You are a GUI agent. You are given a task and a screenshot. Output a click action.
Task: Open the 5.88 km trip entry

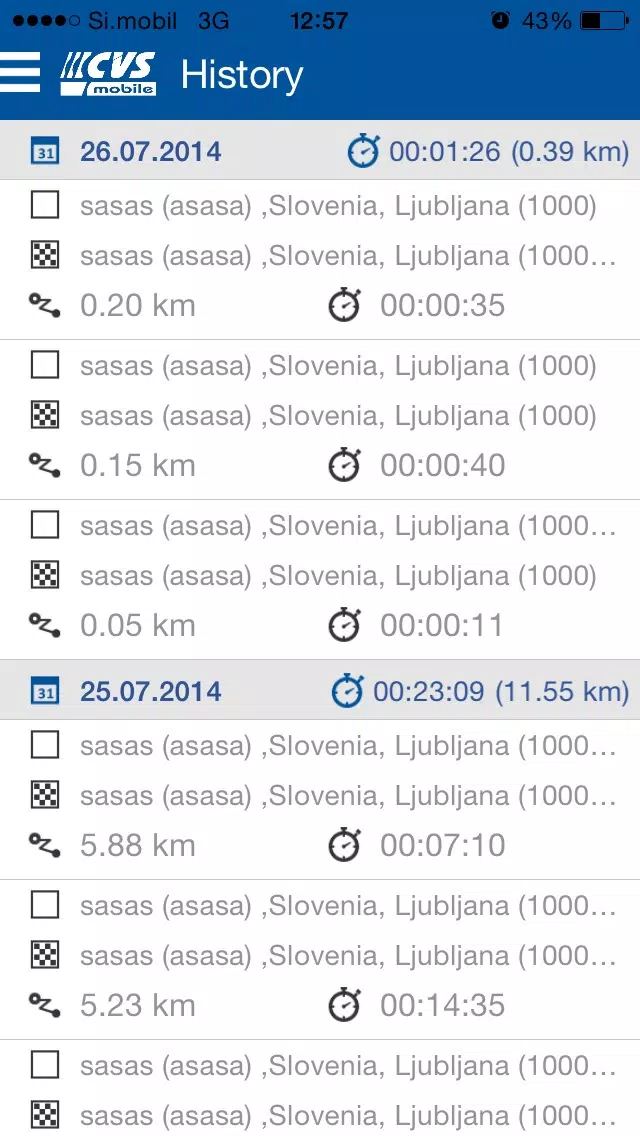point(320,800)
